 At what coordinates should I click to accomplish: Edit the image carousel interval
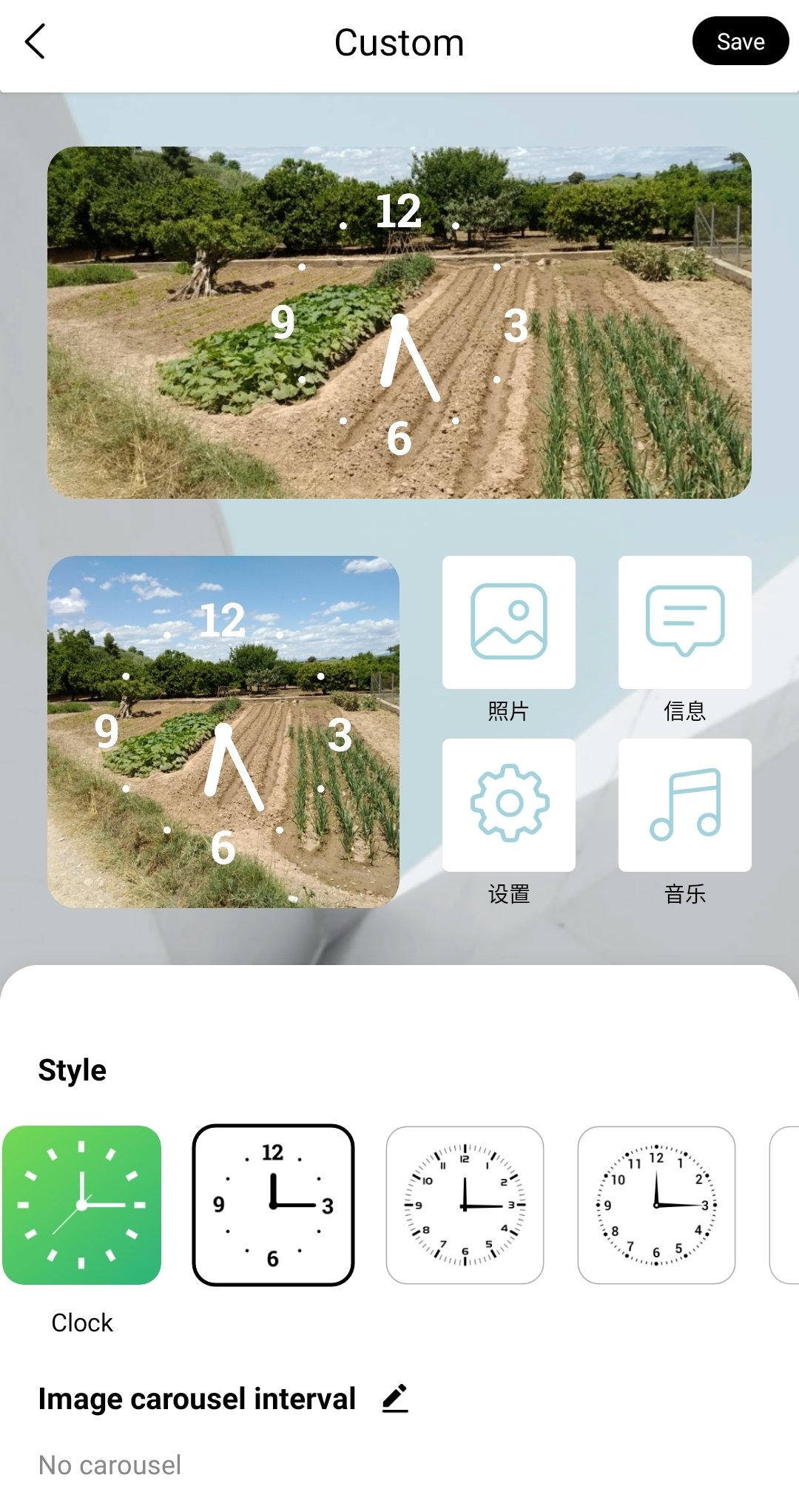[x=395, y=1398]
